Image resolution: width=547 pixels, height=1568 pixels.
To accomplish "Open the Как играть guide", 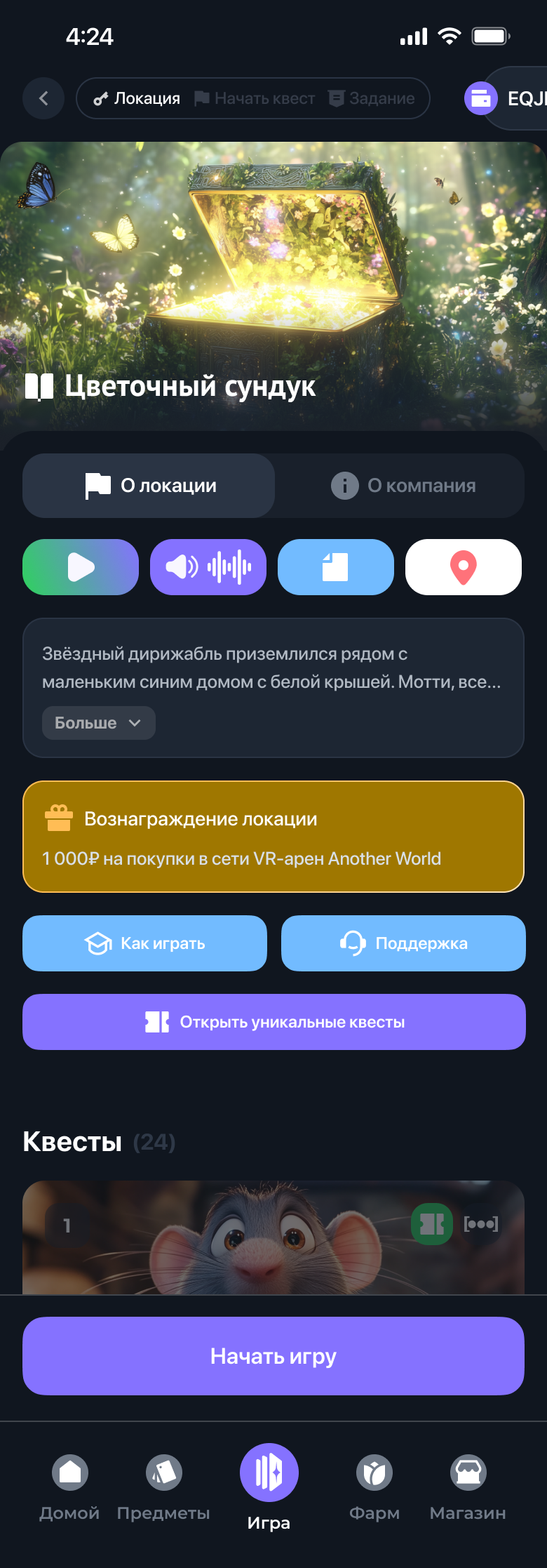I will (145, 943).
